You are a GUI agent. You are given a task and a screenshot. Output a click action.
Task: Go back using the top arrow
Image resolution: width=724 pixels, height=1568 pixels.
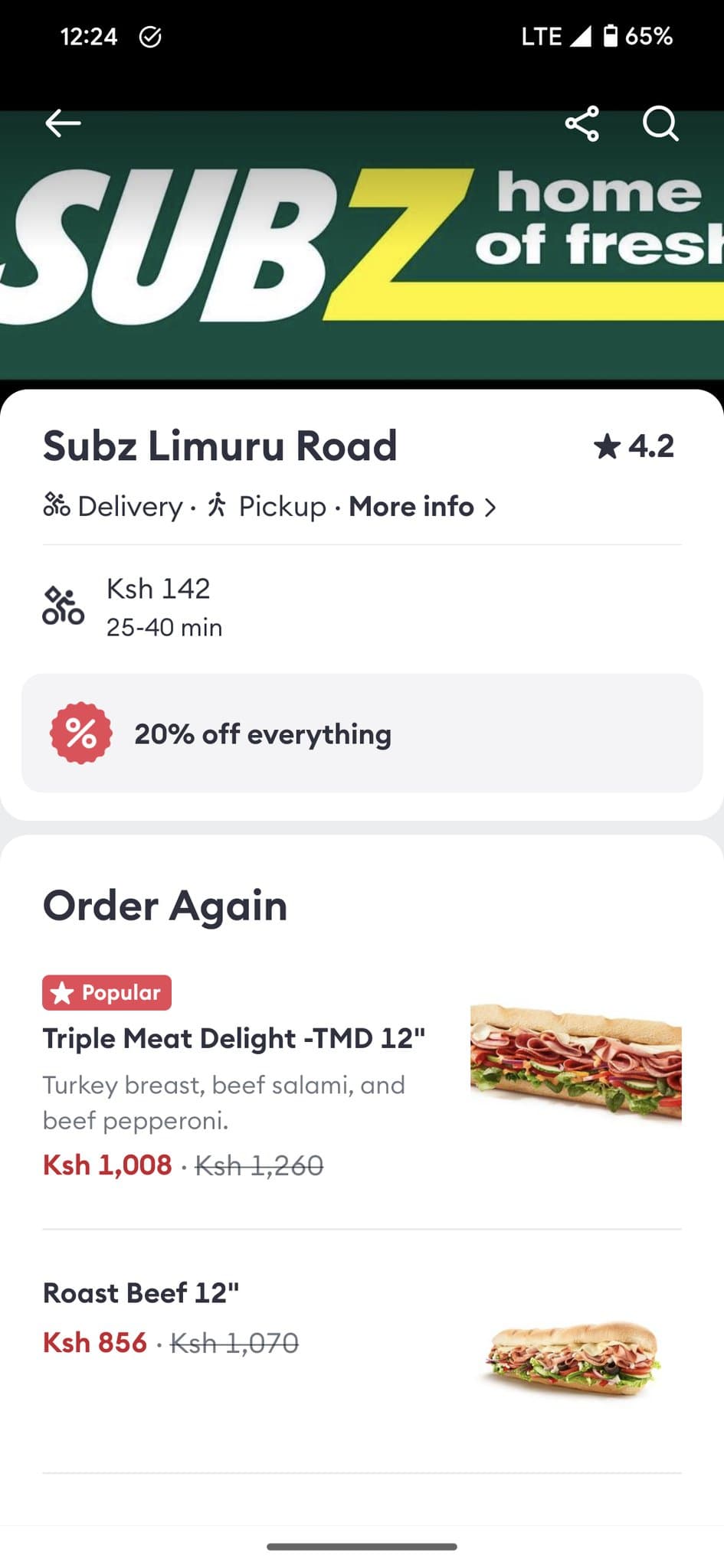click(63, 122)
